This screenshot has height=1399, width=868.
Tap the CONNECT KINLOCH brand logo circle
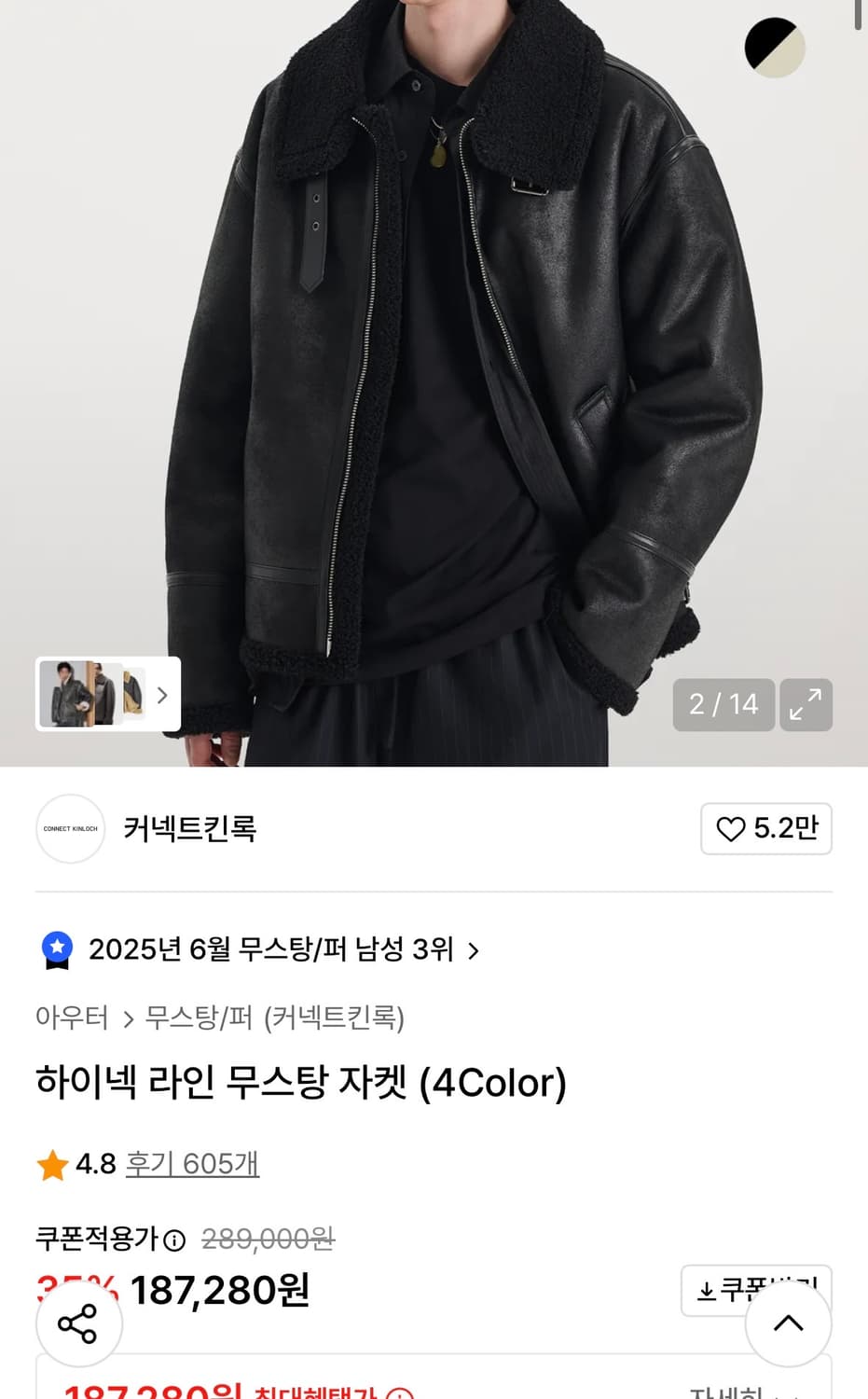tap(70, 829)
